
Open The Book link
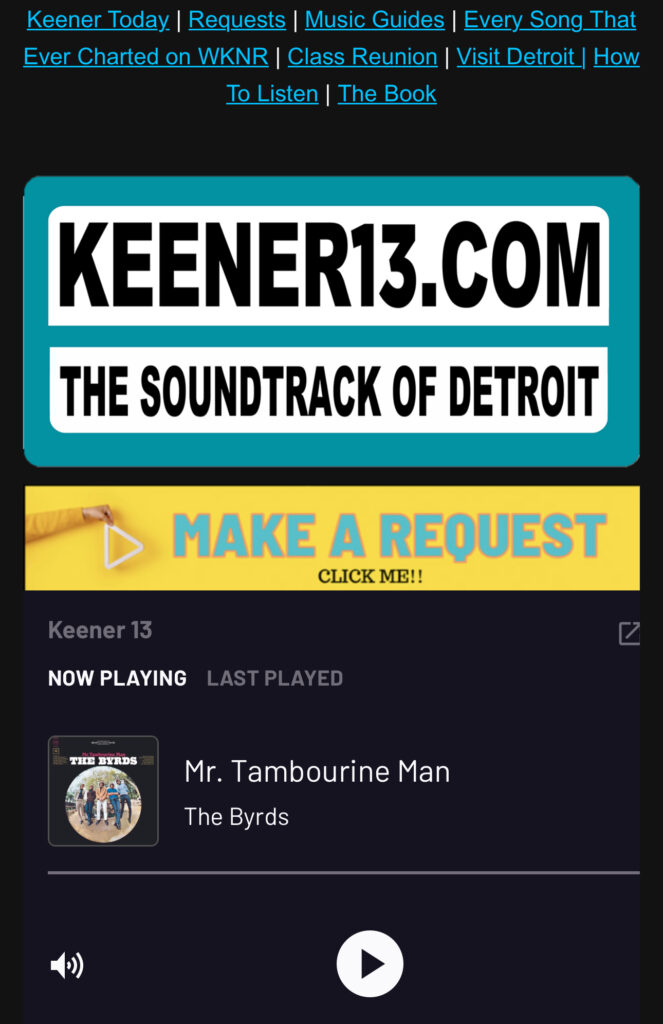click(x=387, y=94)
